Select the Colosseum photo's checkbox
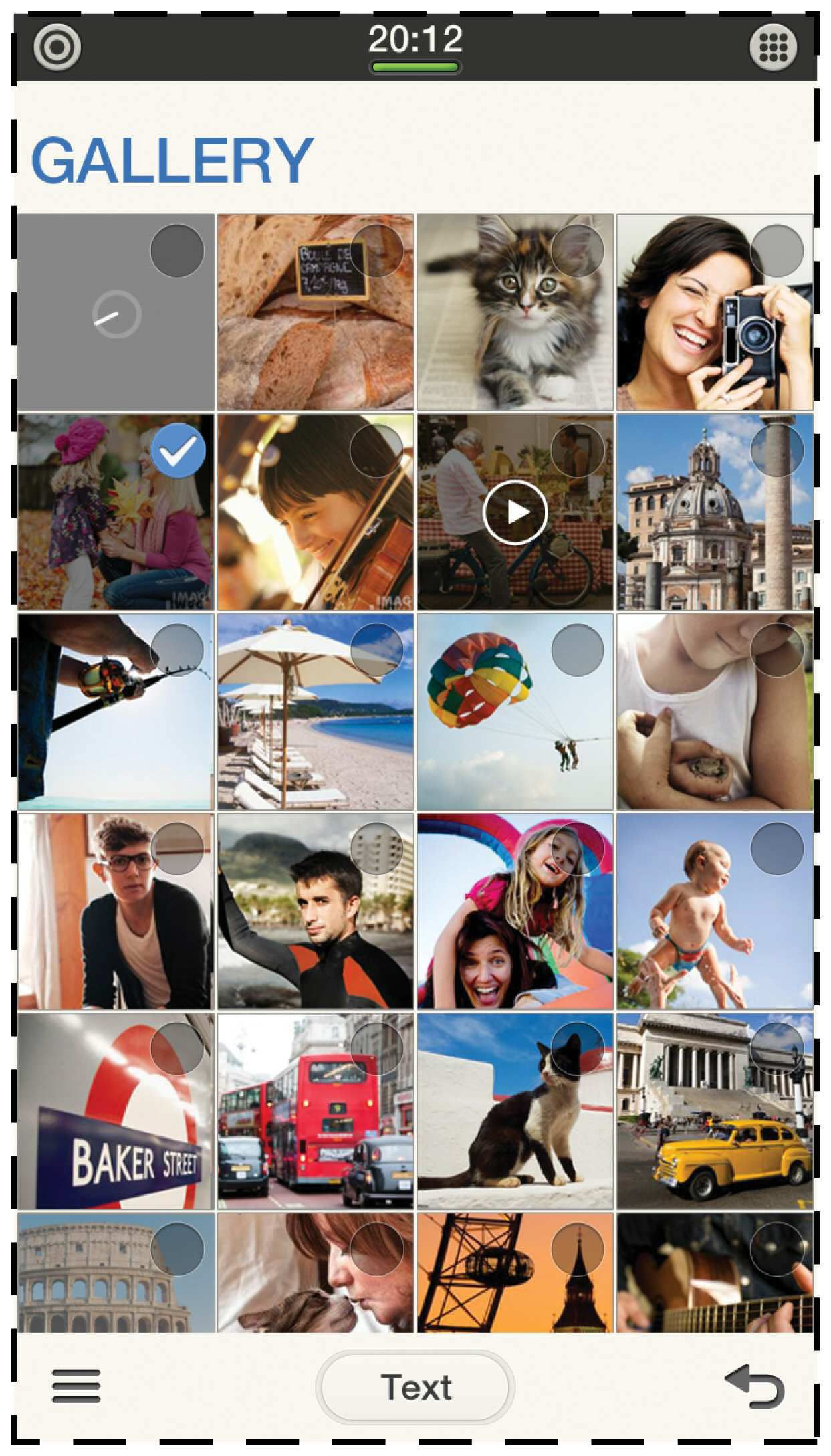831x1456 pixels. pos(177,1249)
